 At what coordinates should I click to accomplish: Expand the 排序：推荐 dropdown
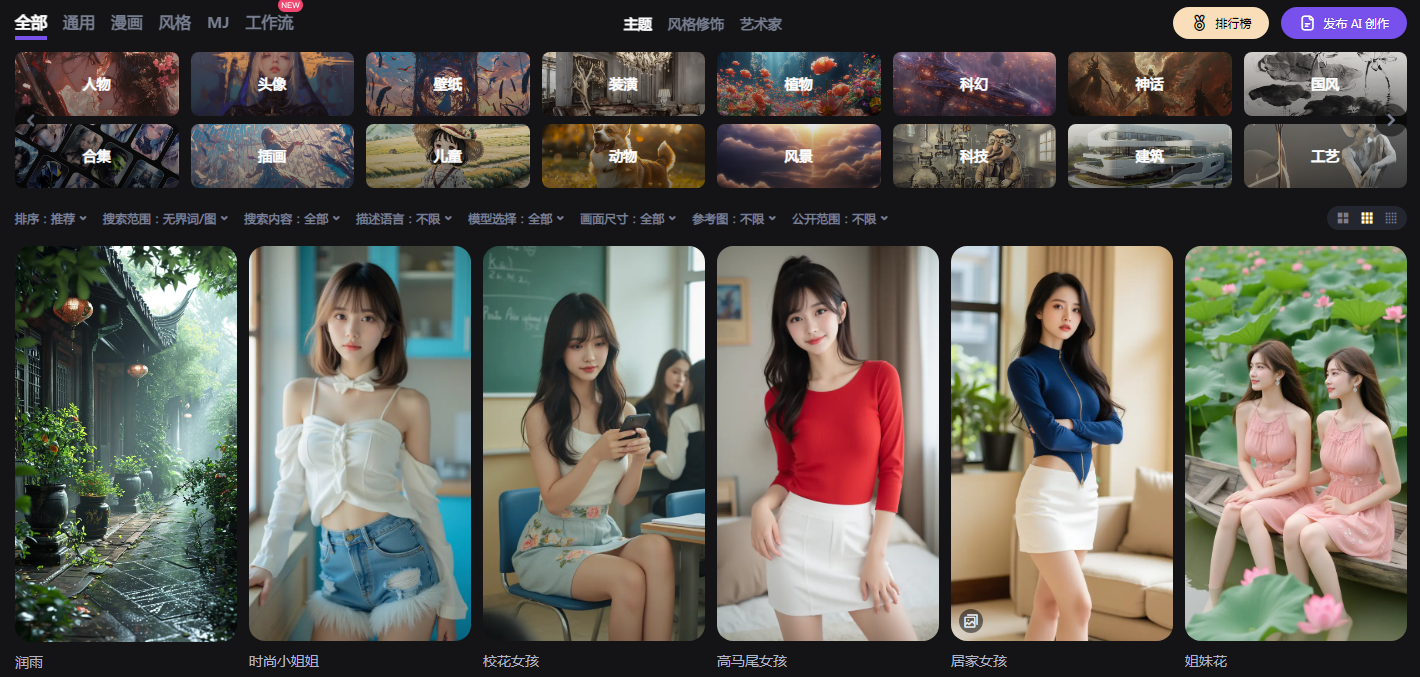50,219
